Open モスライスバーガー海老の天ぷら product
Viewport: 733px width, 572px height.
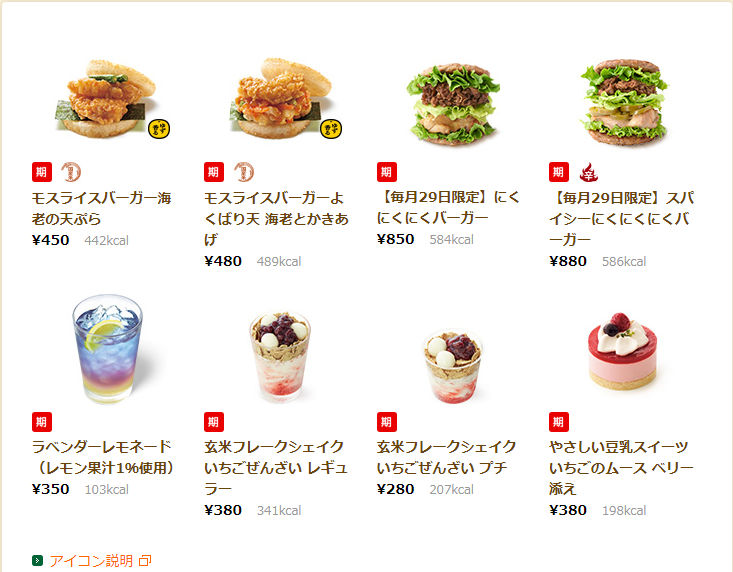(x=101, y=208)
